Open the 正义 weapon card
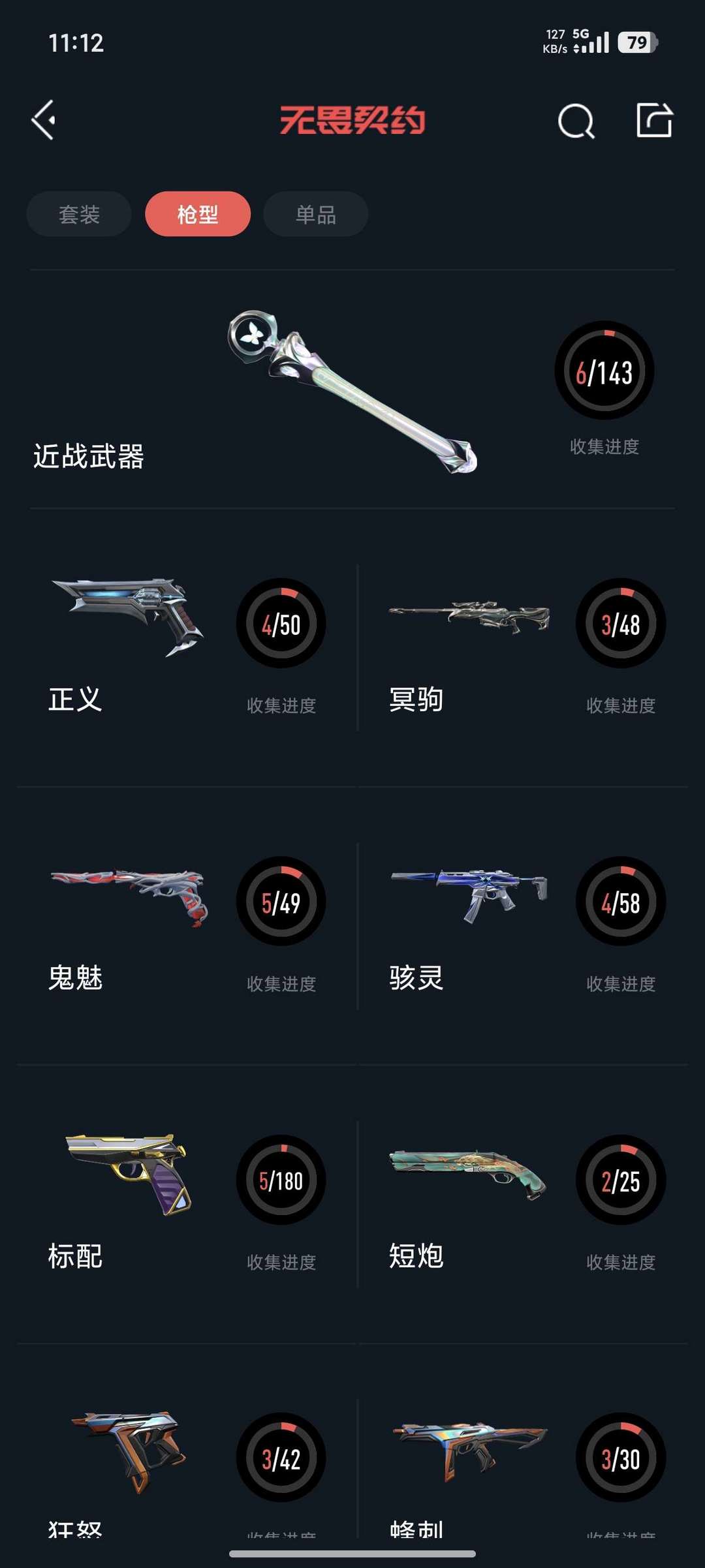This screenshot has width=705, height=1568. [x=186, y=646]
